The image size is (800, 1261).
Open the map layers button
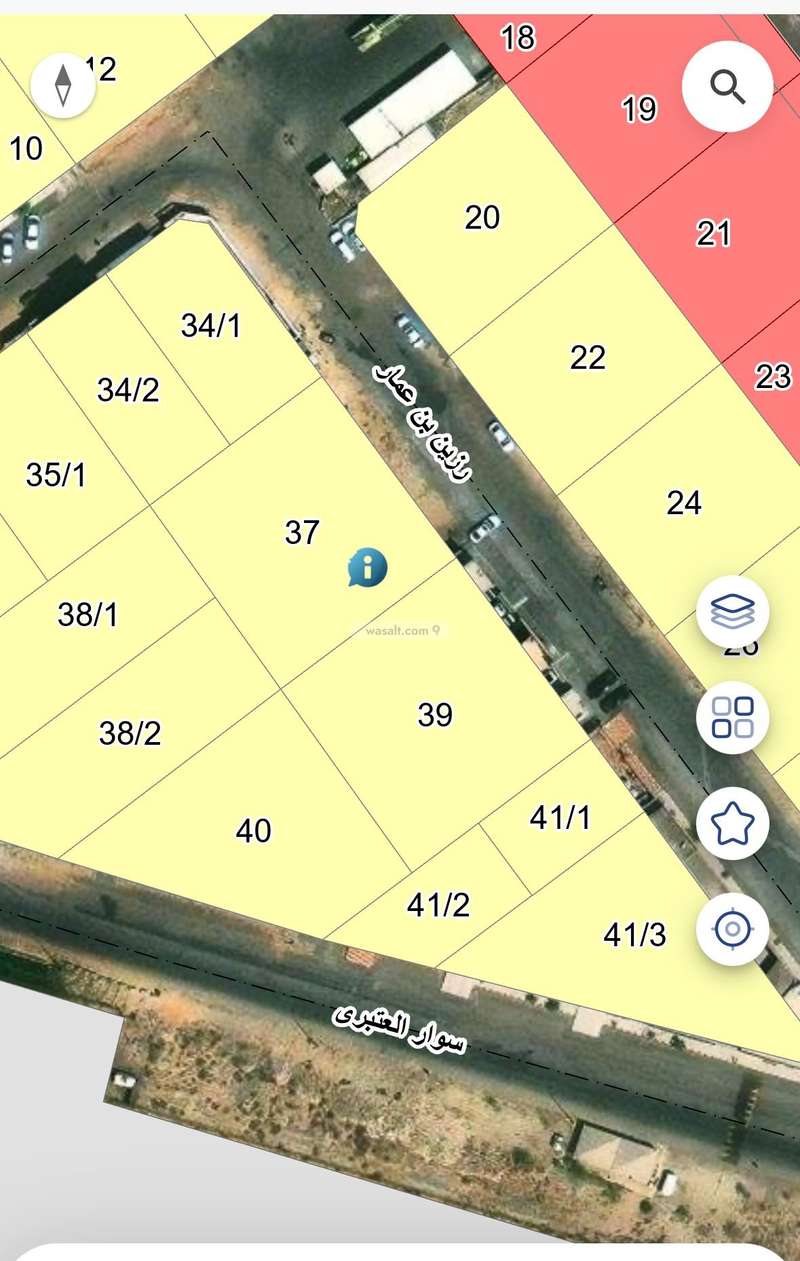[x=733, y=610]
